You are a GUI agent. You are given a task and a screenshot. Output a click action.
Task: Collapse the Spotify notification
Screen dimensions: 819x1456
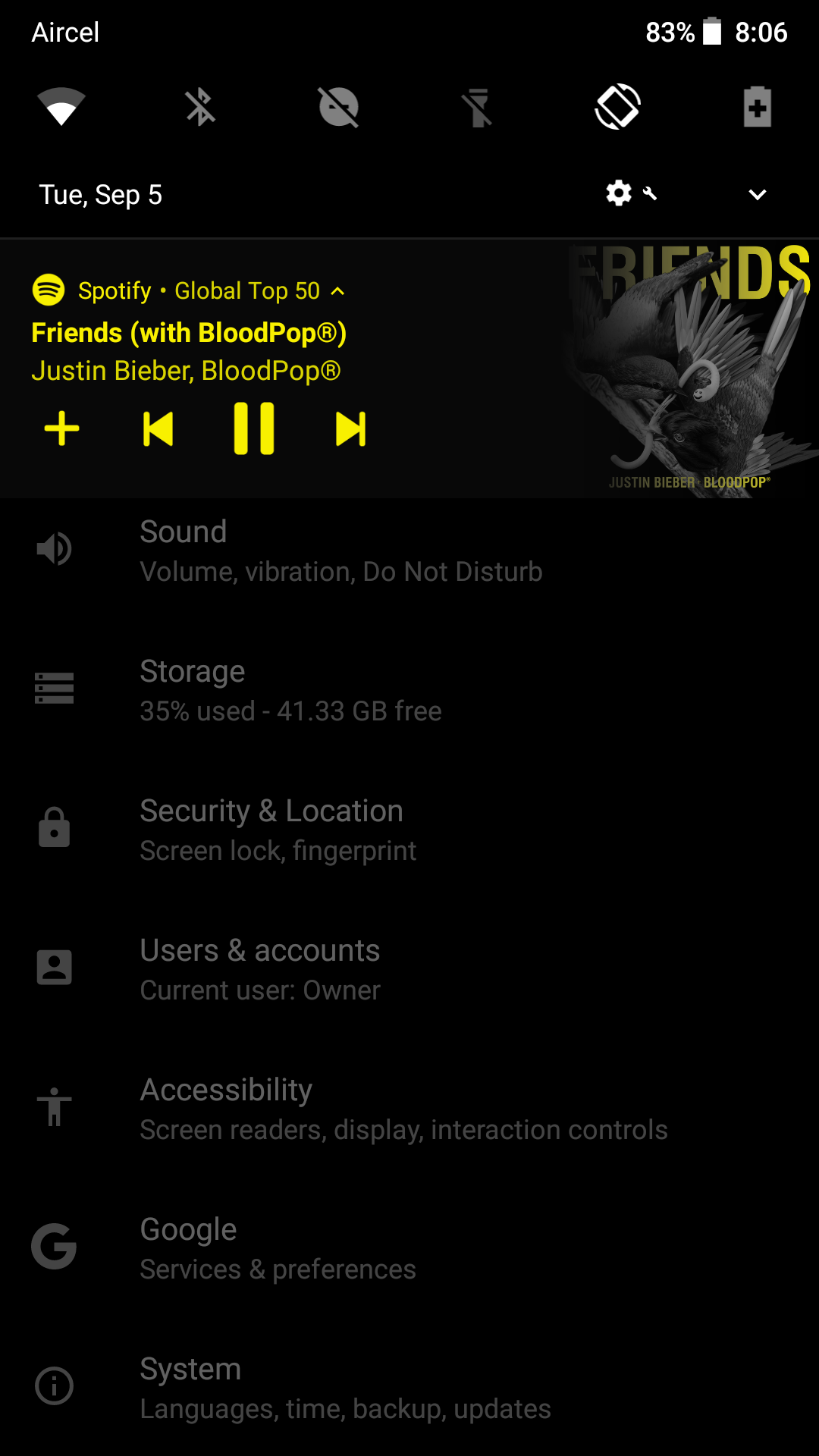coord(338,291)
